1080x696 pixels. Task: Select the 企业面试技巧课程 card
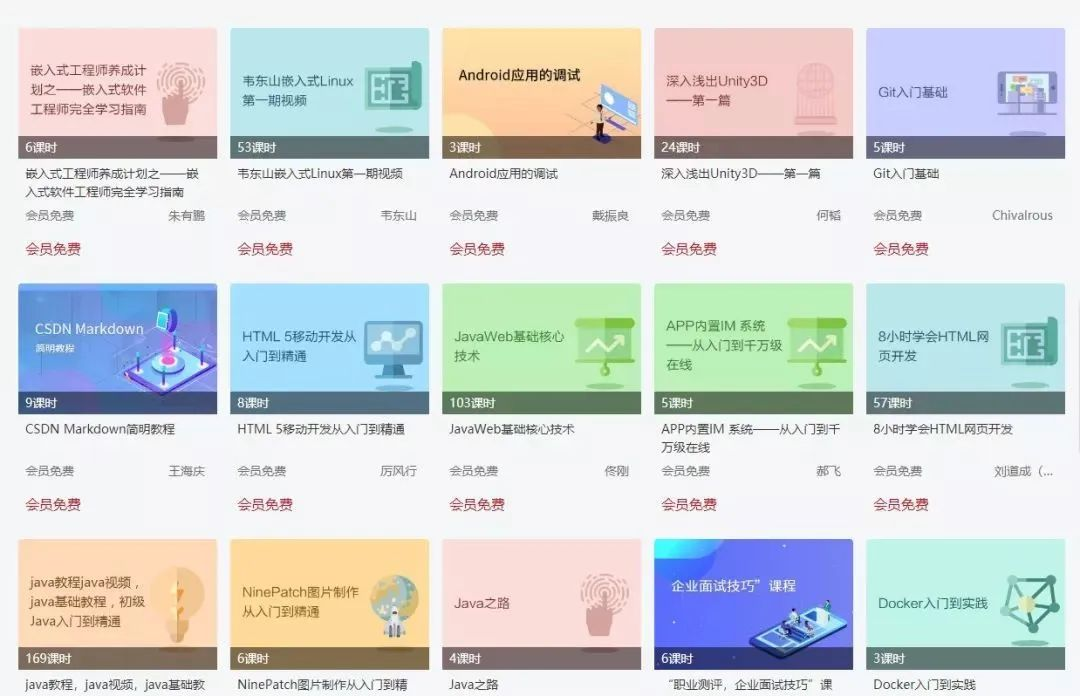(753, 604)
